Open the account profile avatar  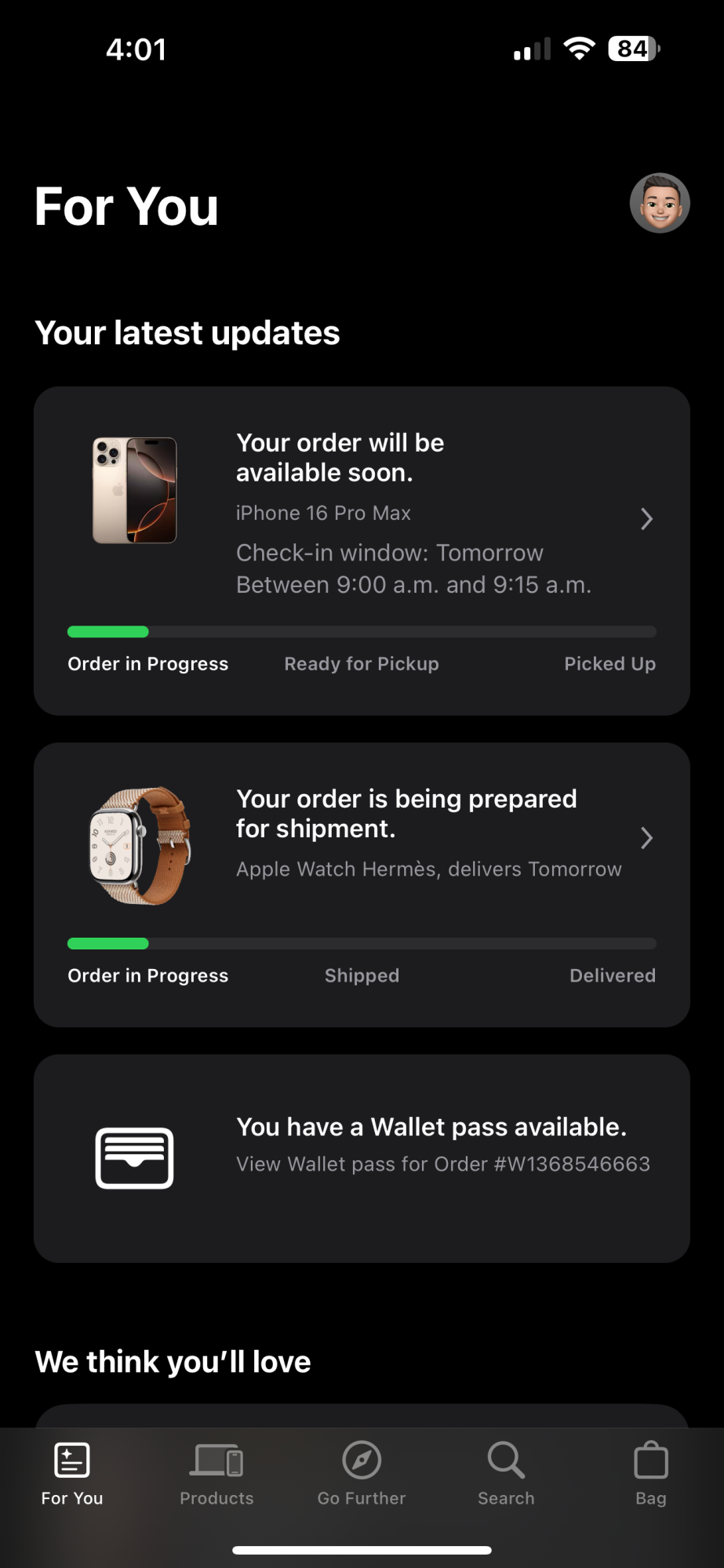click(659, 203)
